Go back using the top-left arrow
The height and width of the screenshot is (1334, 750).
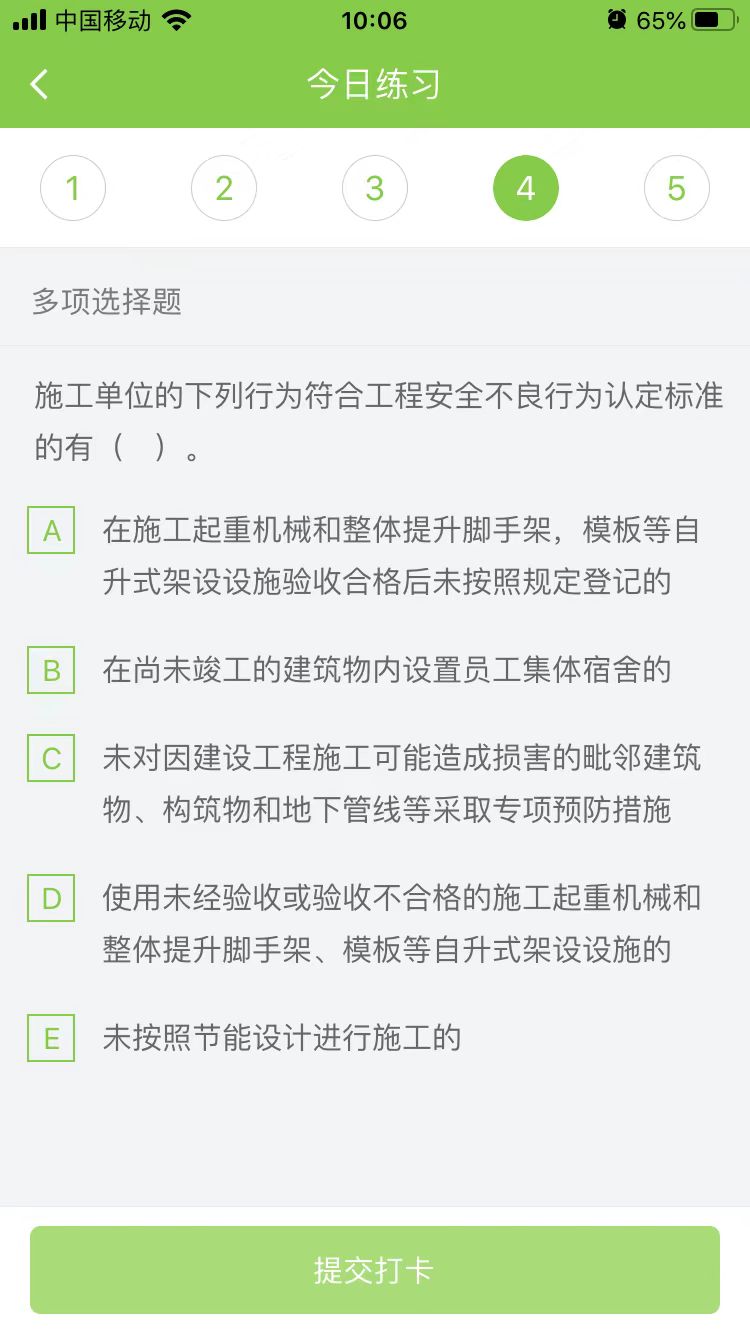tap(40, 84)
